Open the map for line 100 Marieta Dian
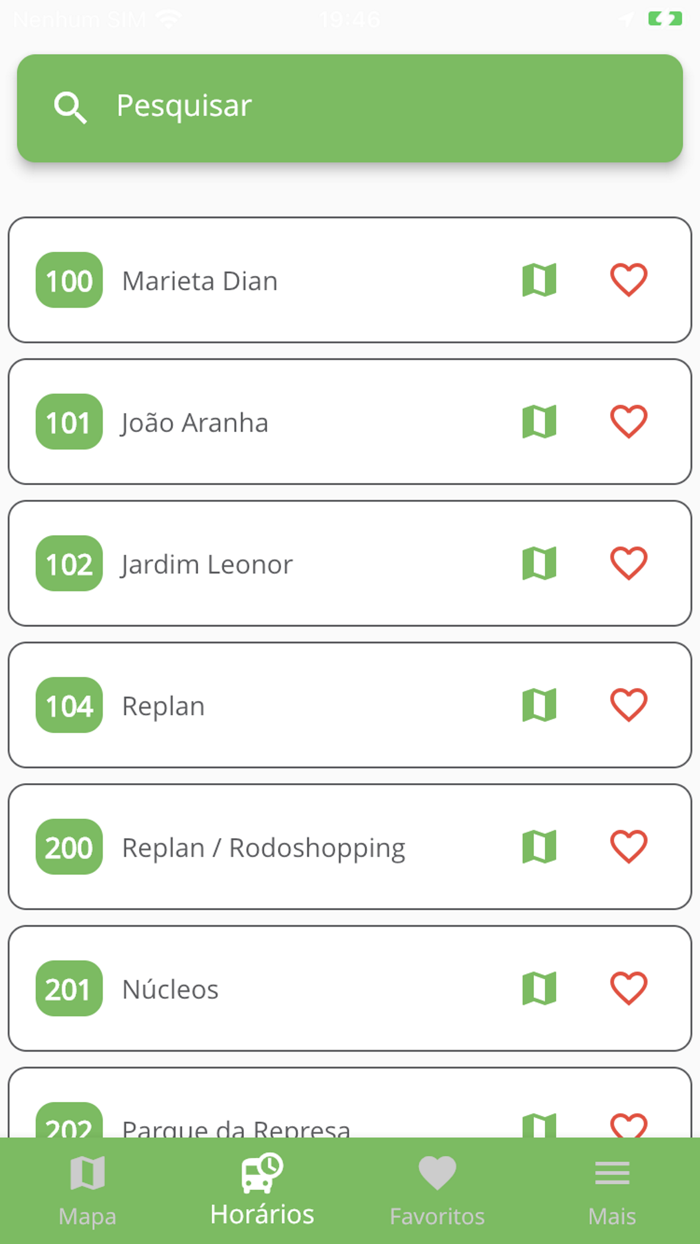The image size is (700, 1244). [x=539, y=280]
